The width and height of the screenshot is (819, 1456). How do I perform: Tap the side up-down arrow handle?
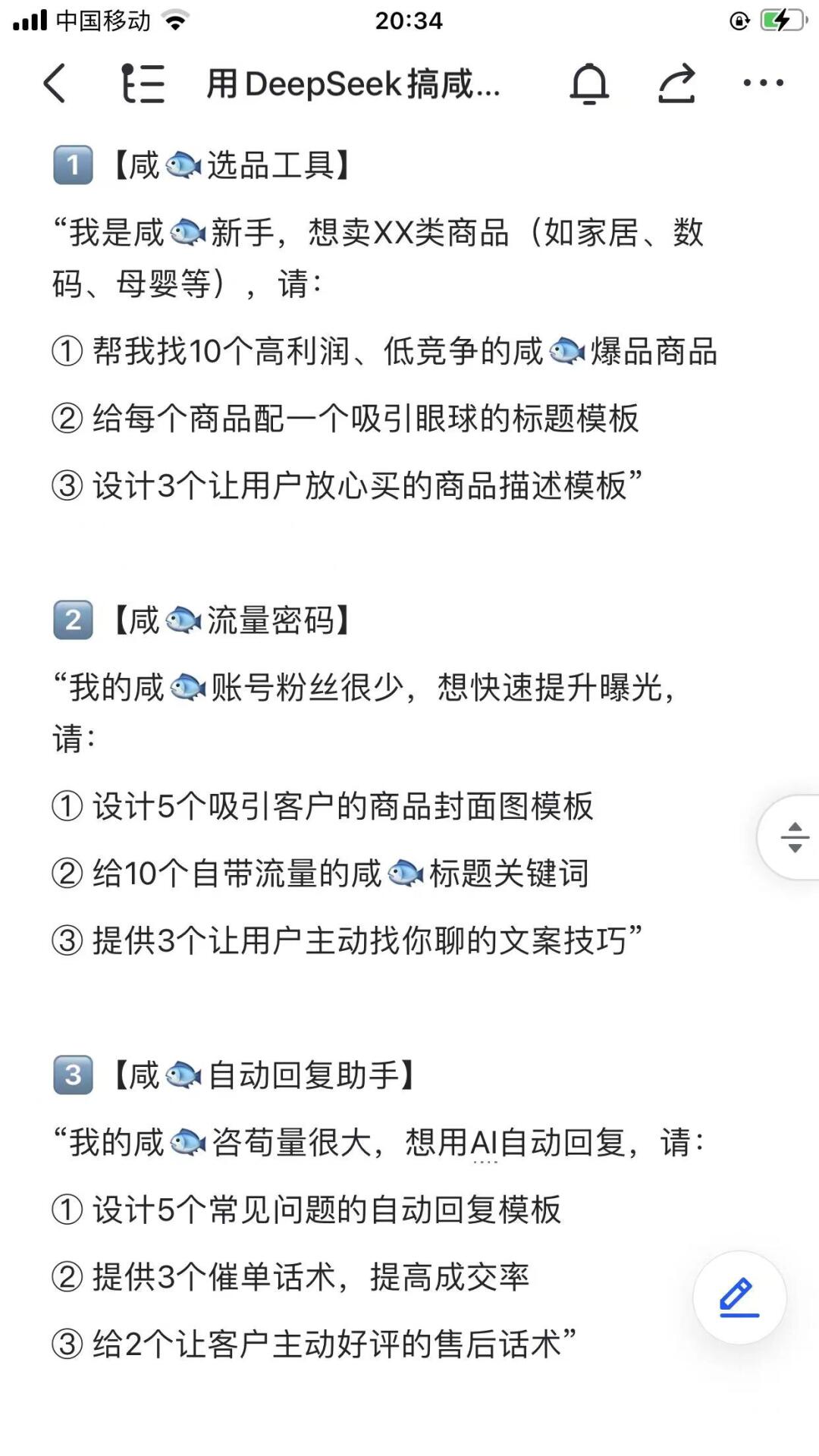click(794, 837)
